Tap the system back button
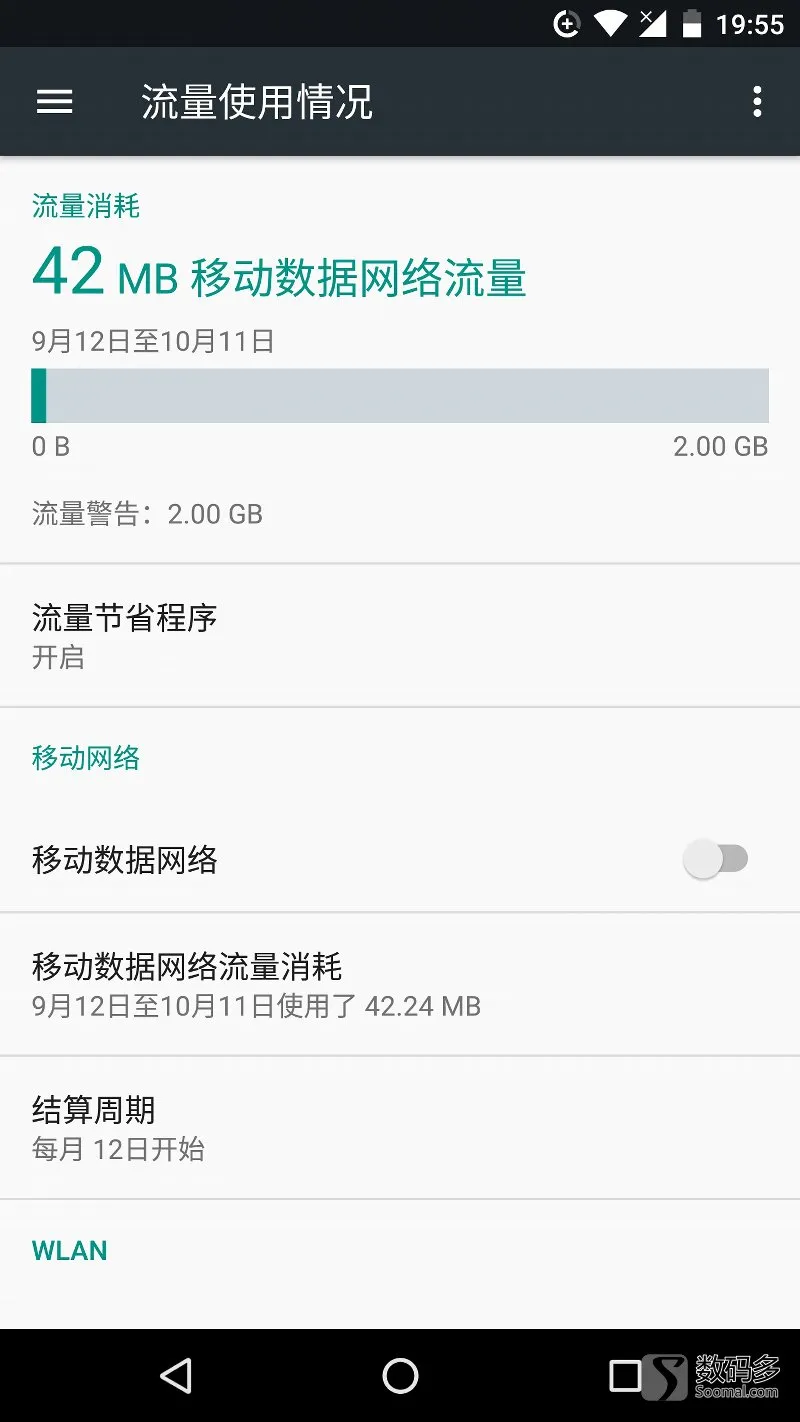This screenshot has width=800, height=1422. point(176,1376)
